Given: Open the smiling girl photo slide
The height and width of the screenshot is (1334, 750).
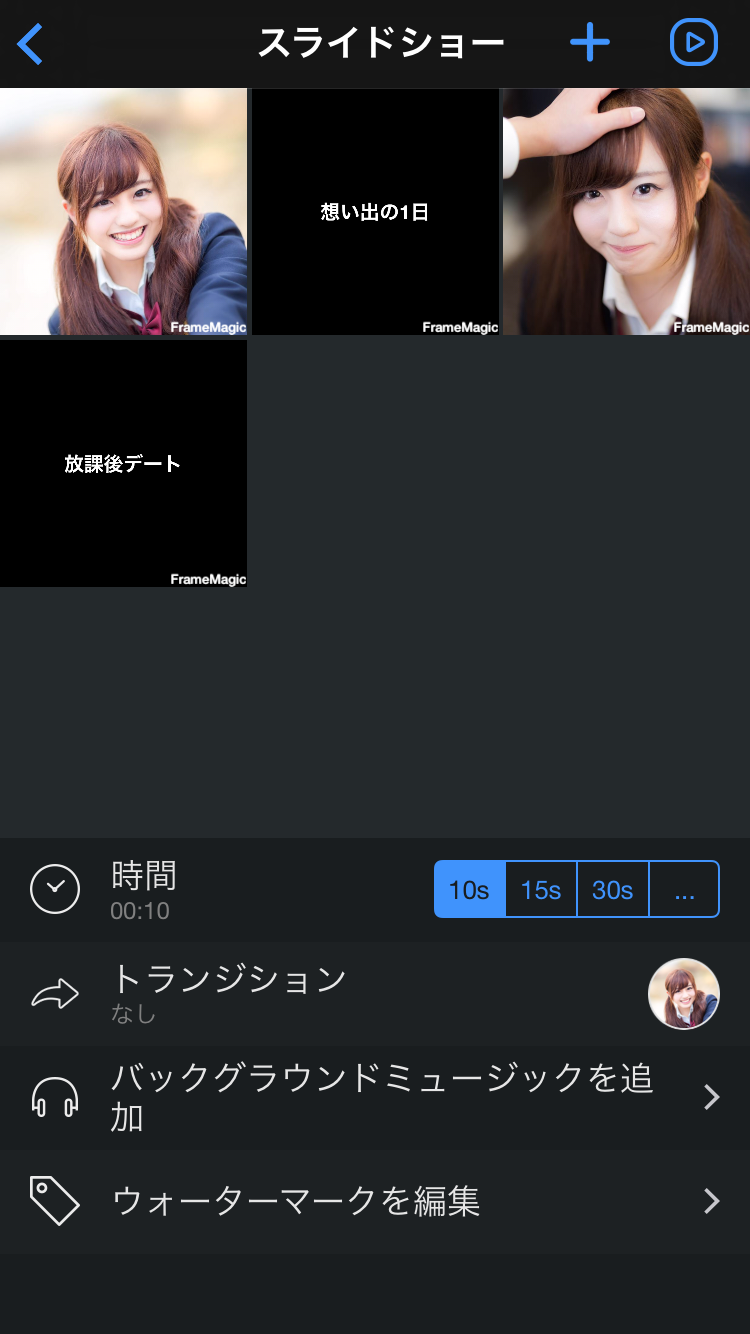Looking at the screenshot, I should (x=123, y=212).
